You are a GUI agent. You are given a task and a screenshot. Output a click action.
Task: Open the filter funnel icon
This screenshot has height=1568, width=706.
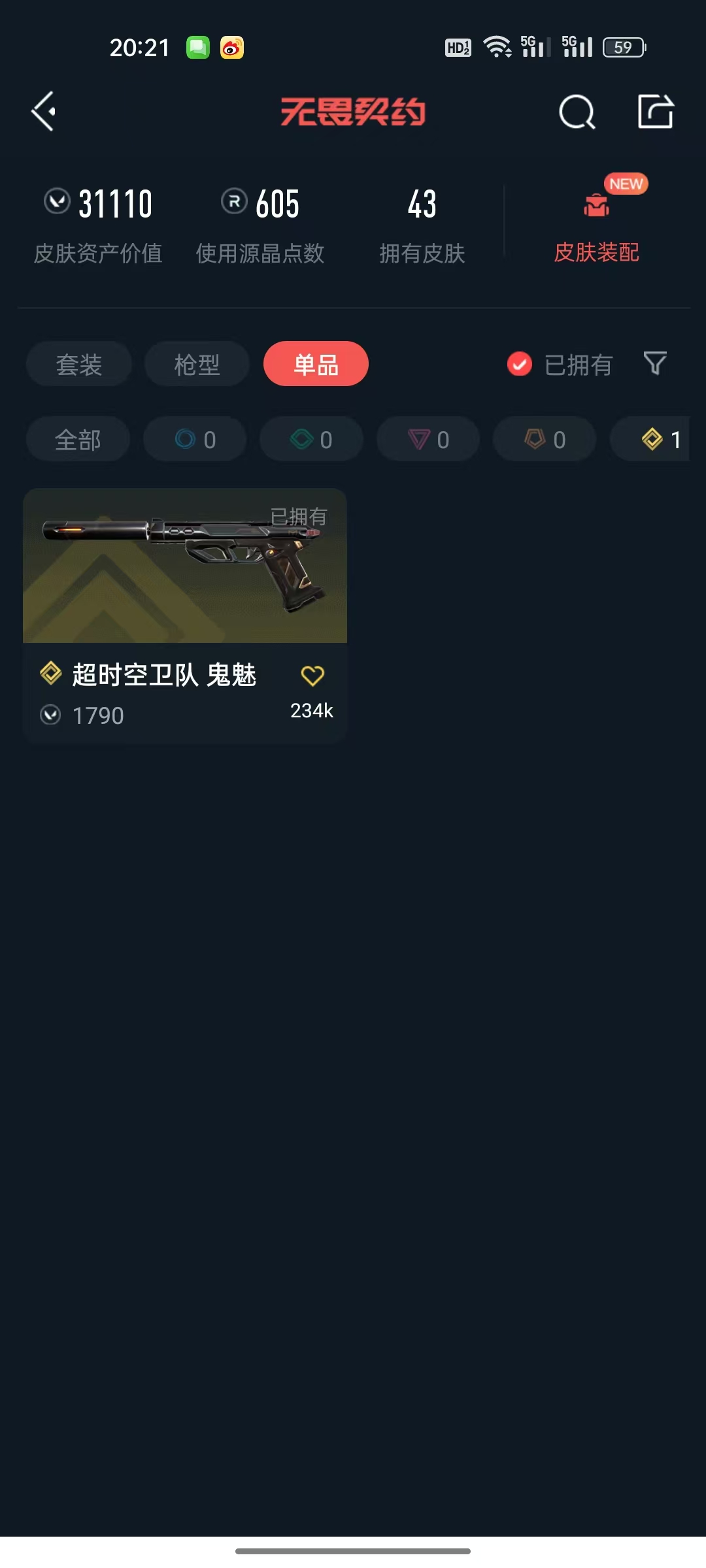pos(655,363)
